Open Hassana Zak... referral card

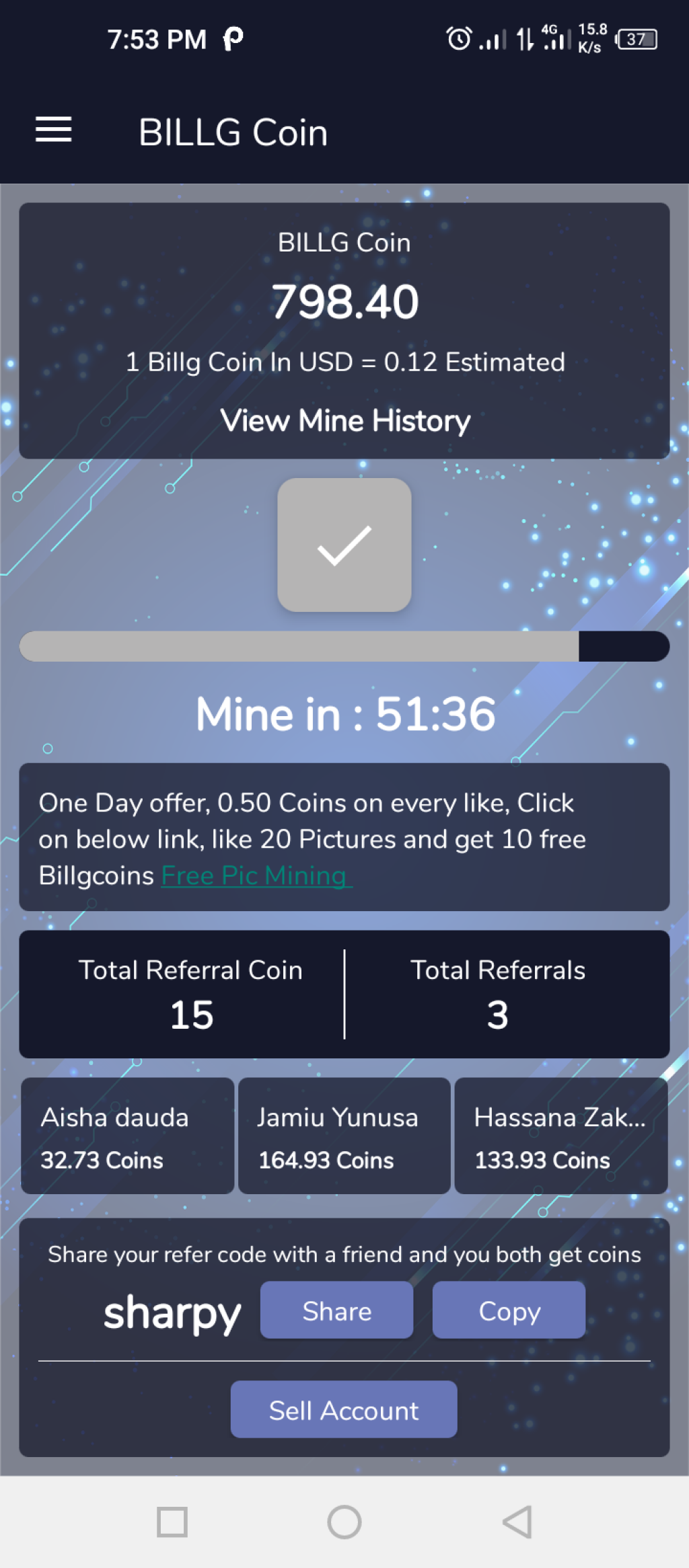pyautogui.click(x=561, y=1136)
